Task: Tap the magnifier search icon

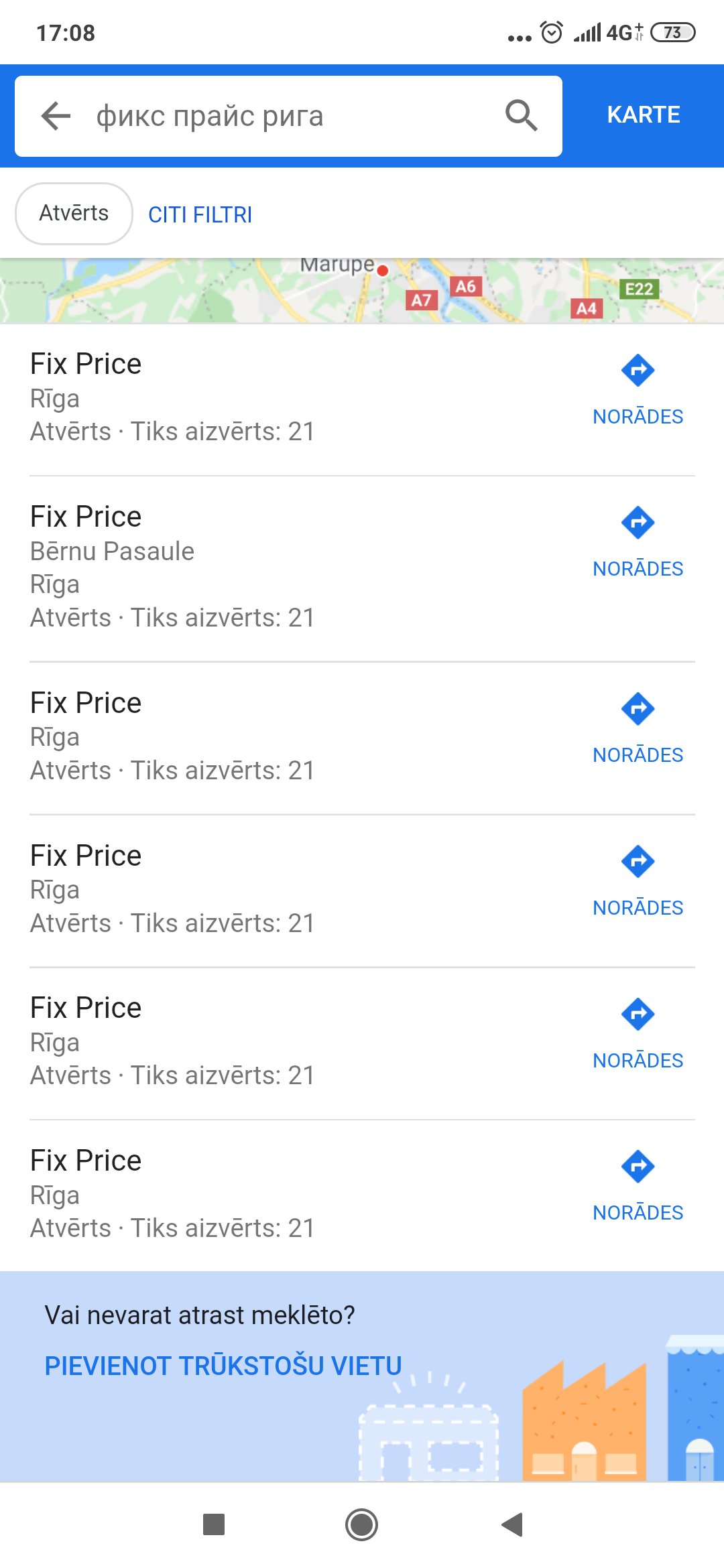Action: point(521,116)
